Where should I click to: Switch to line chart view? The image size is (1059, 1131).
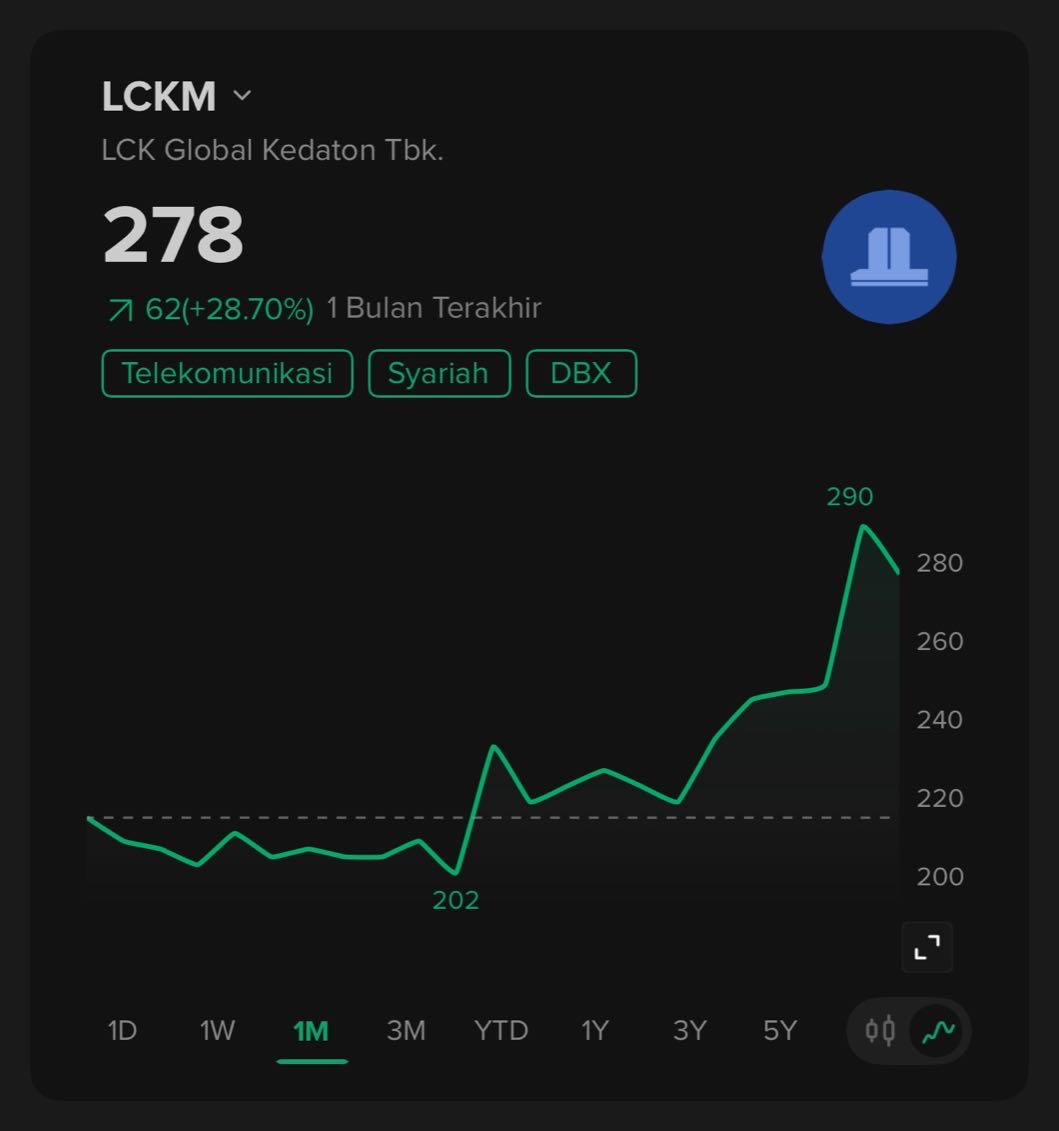[x=938, y=1030]
